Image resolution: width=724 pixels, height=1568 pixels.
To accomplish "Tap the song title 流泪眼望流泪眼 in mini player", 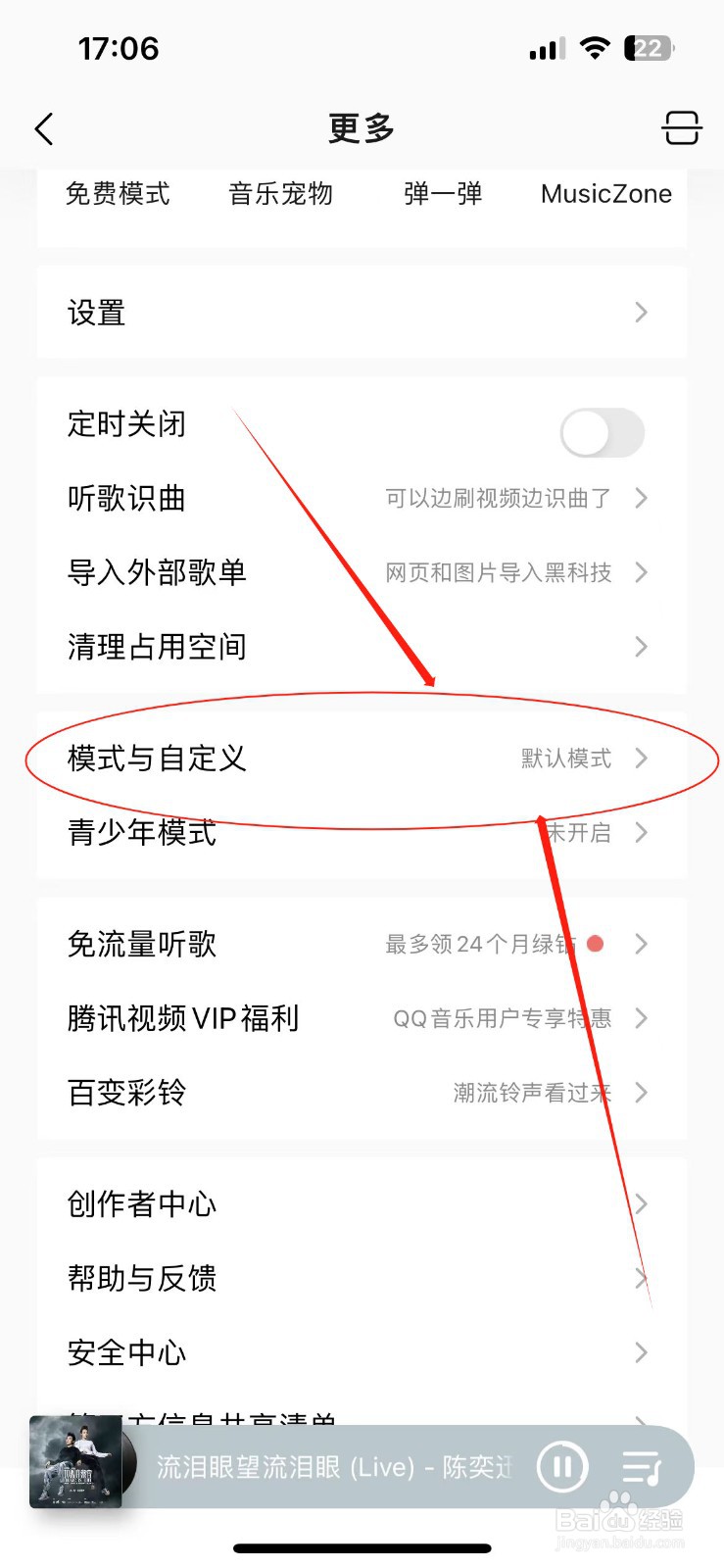I will [323, 1466].
